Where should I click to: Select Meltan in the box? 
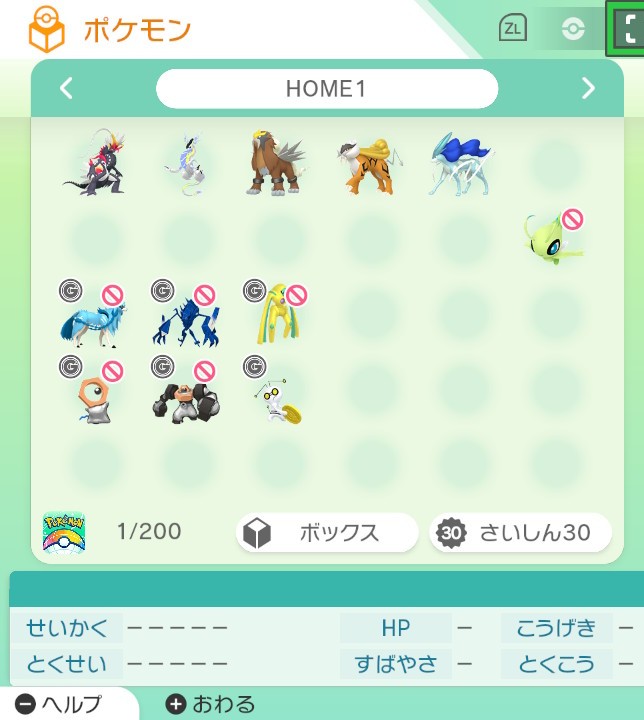pyautogui.click(x=91, y=393)
